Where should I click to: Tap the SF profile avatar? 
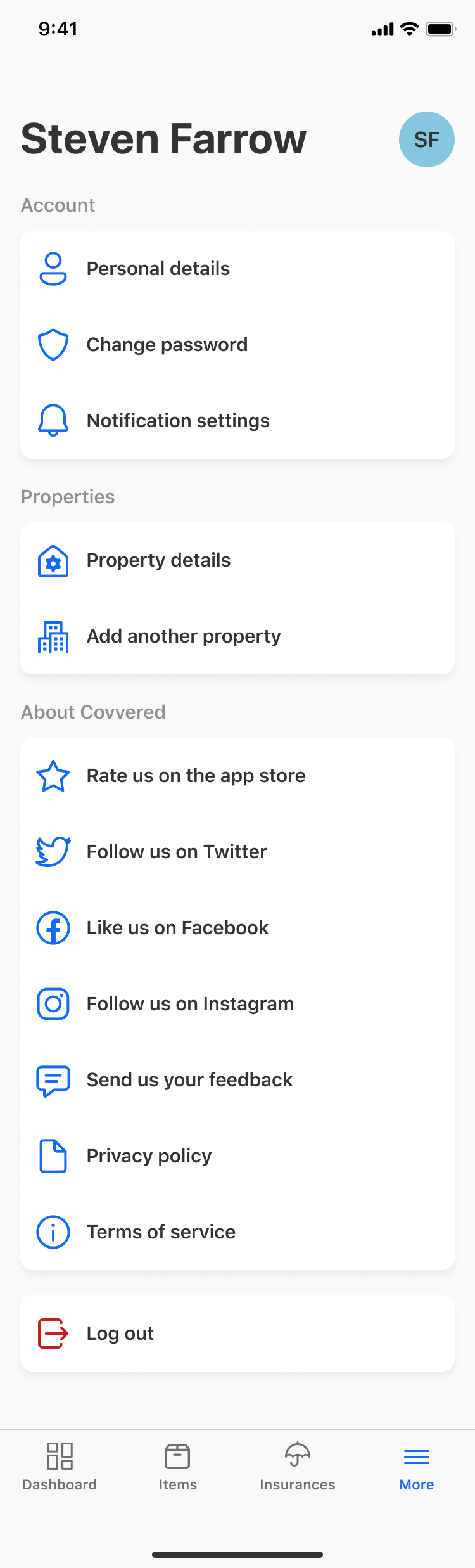click(426, 139)
